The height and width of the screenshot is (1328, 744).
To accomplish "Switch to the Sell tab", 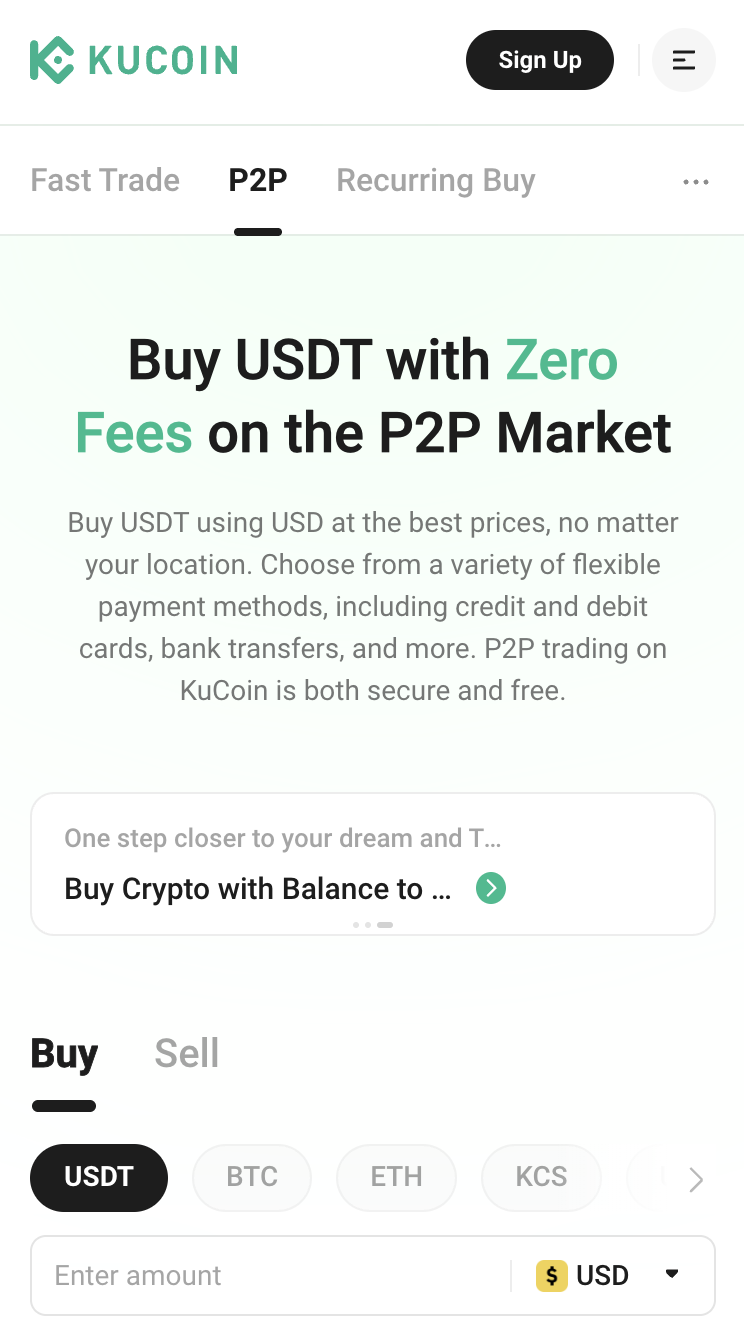I will coord(186,1053).
